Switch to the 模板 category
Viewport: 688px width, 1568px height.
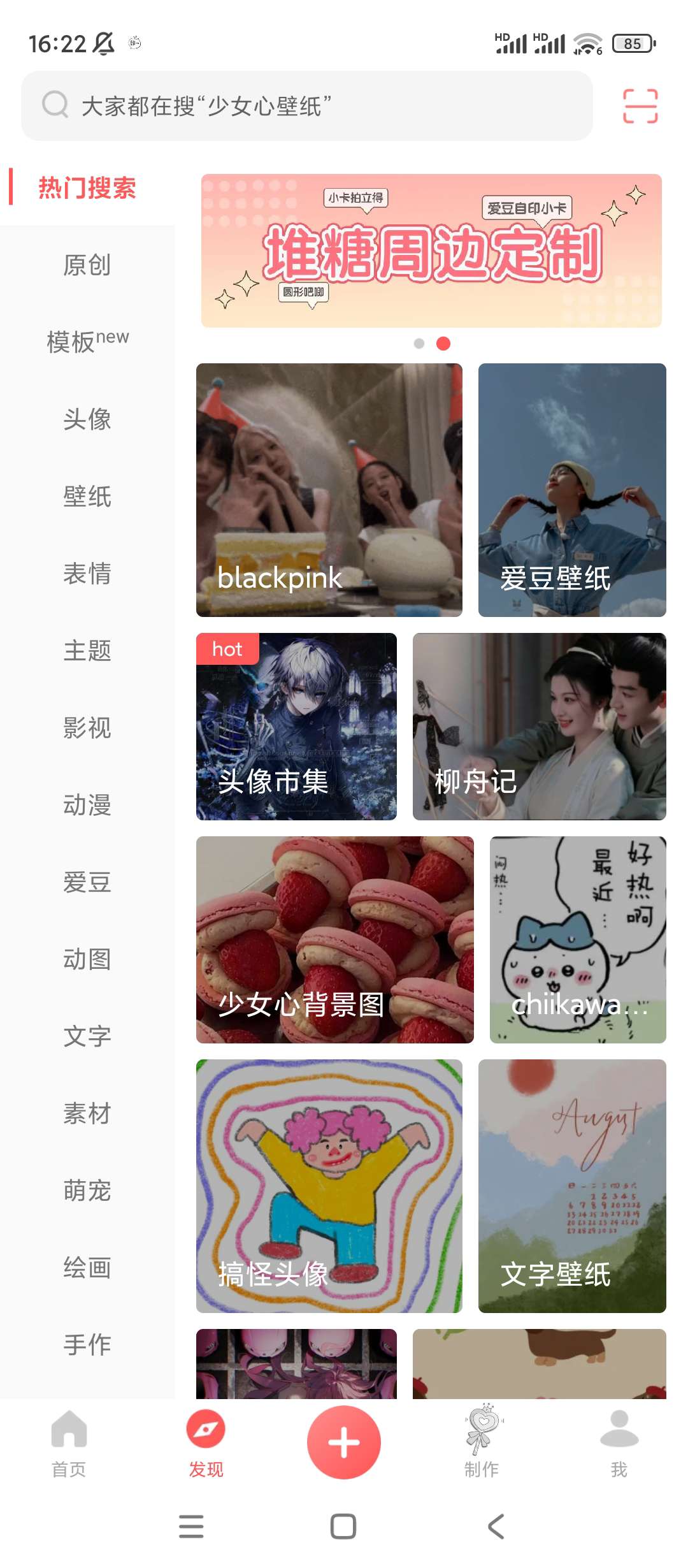[87, 341]
